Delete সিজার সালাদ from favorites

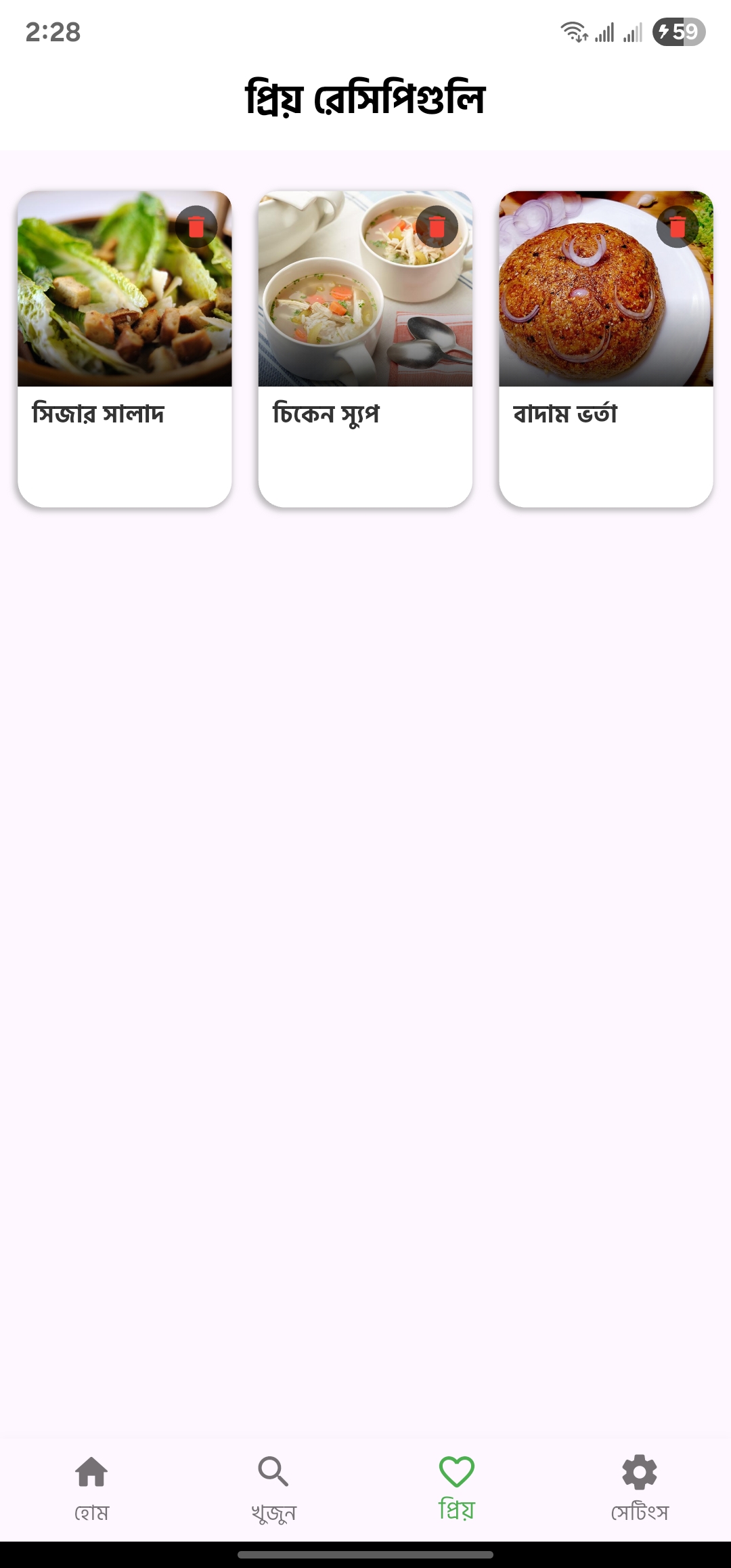point(196,227)
